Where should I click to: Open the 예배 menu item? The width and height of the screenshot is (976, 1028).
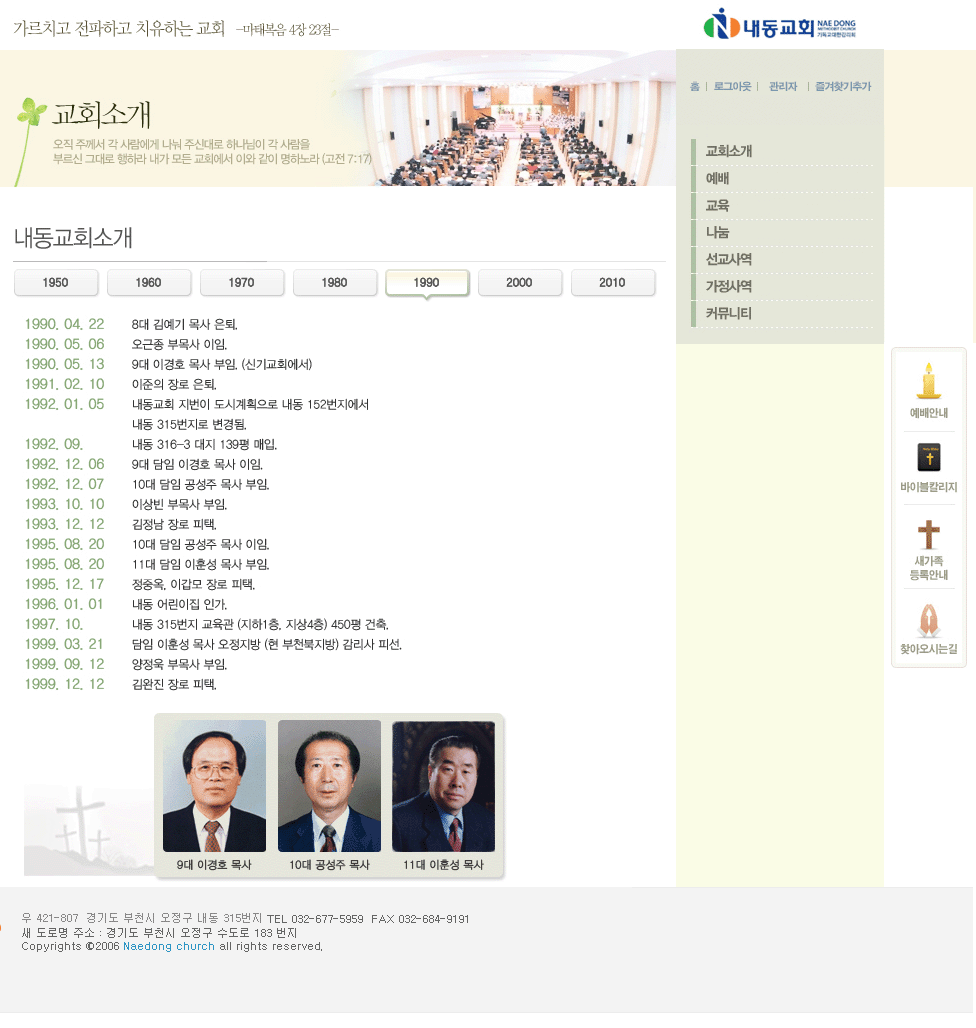[x=718, y=179]
